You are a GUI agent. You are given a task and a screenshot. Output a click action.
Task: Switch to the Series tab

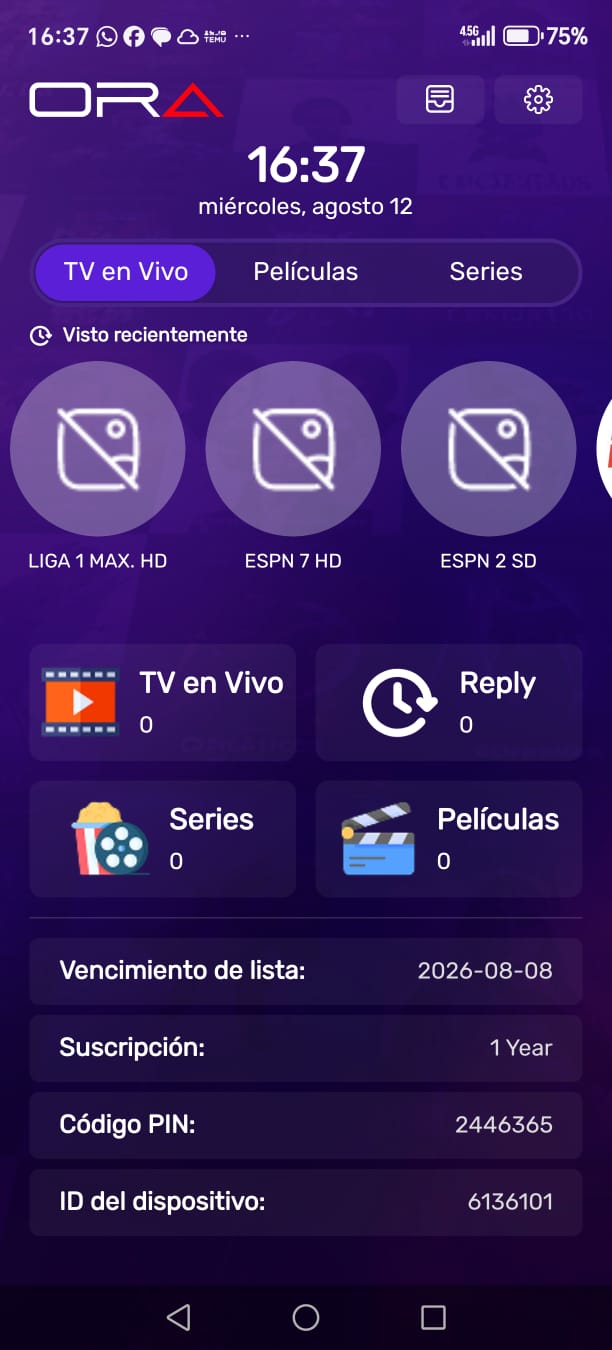click(486, 272)
